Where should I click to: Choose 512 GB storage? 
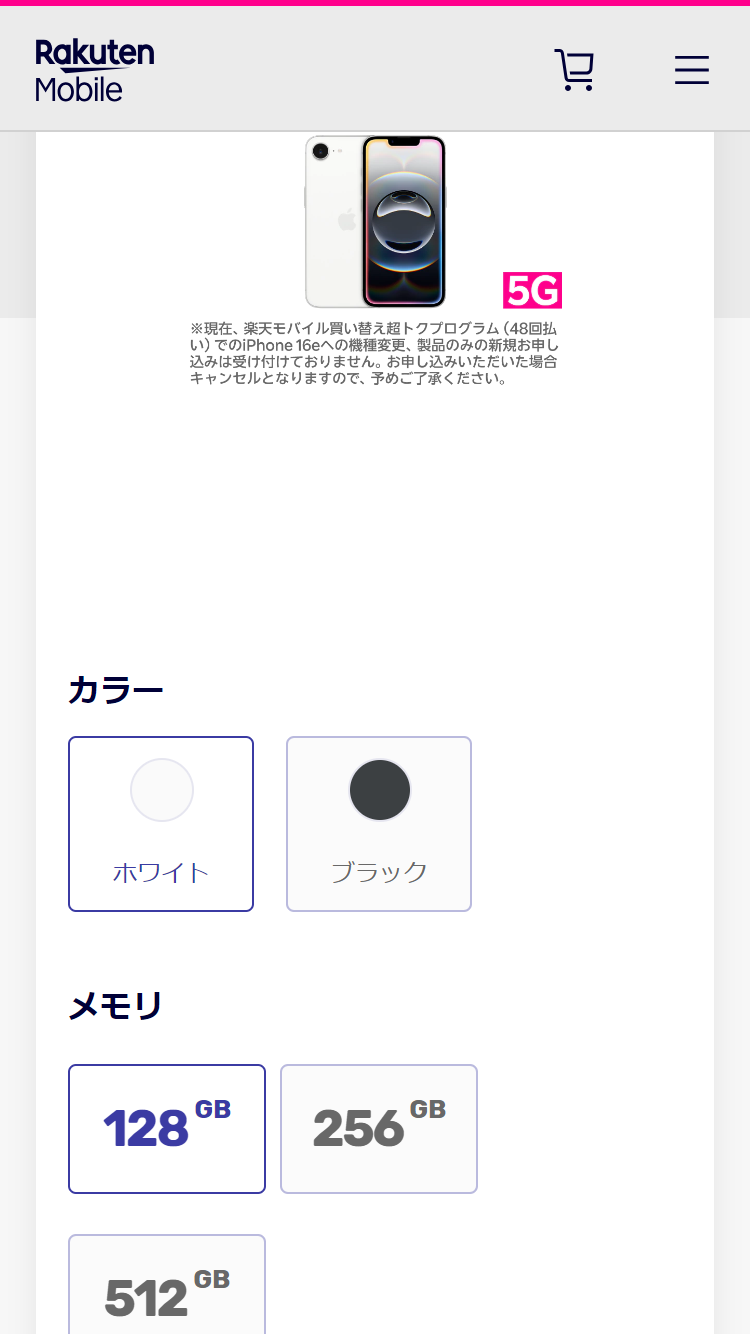coord(167,1290)
